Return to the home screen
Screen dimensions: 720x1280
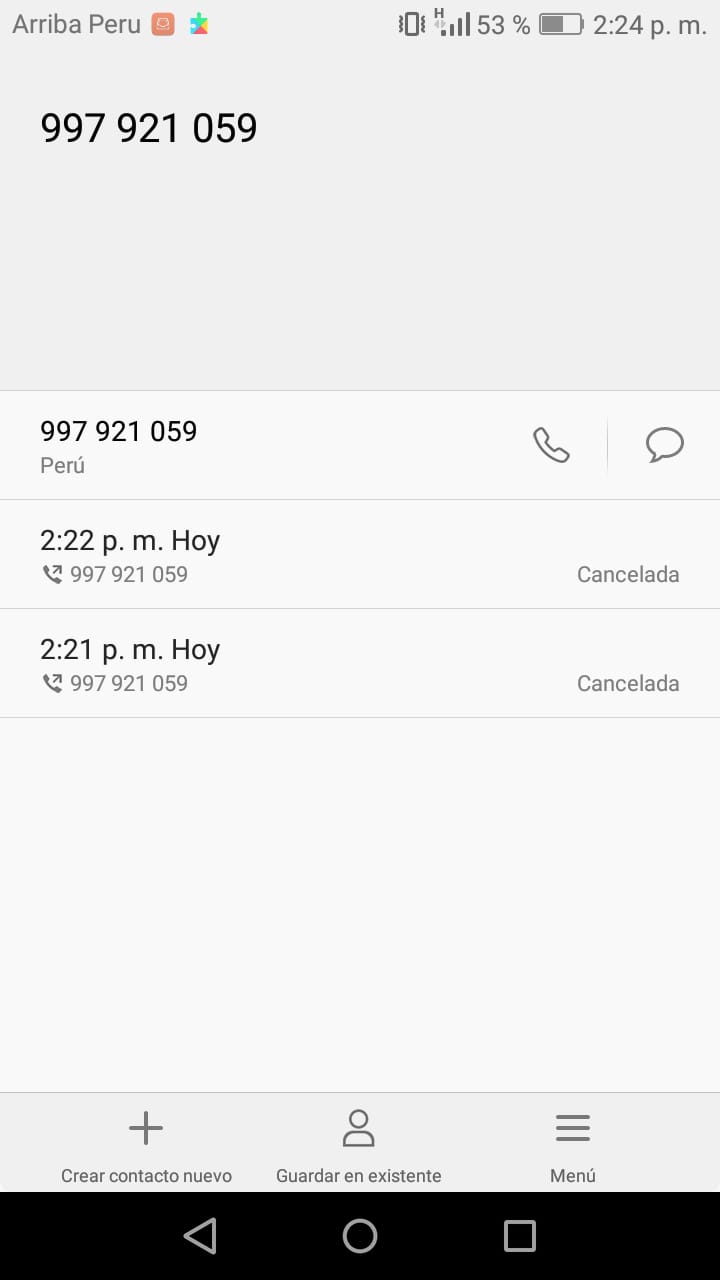tap(360, 1236)
